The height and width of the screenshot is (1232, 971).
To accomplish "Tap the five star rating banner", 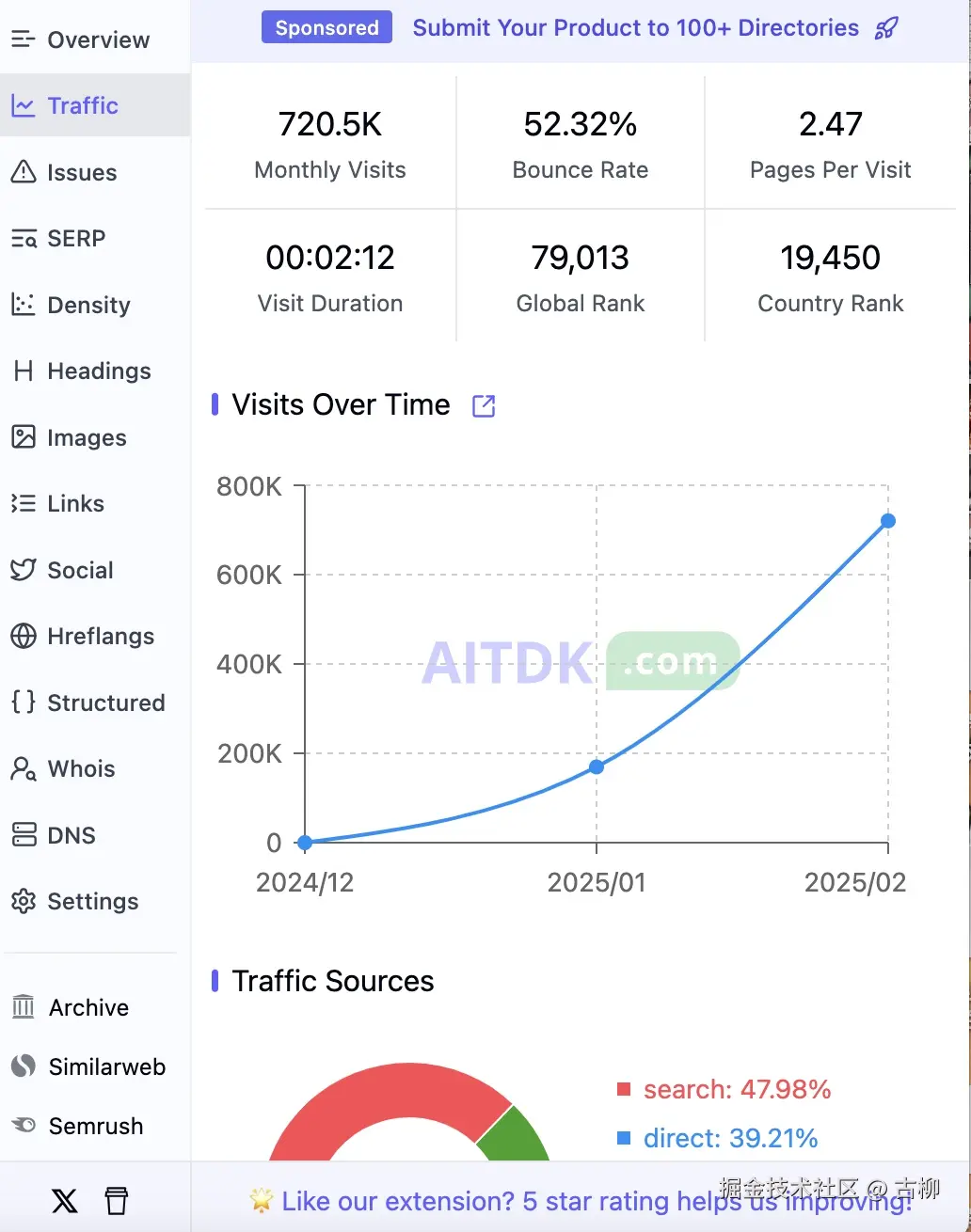I will click(581, 1201).
